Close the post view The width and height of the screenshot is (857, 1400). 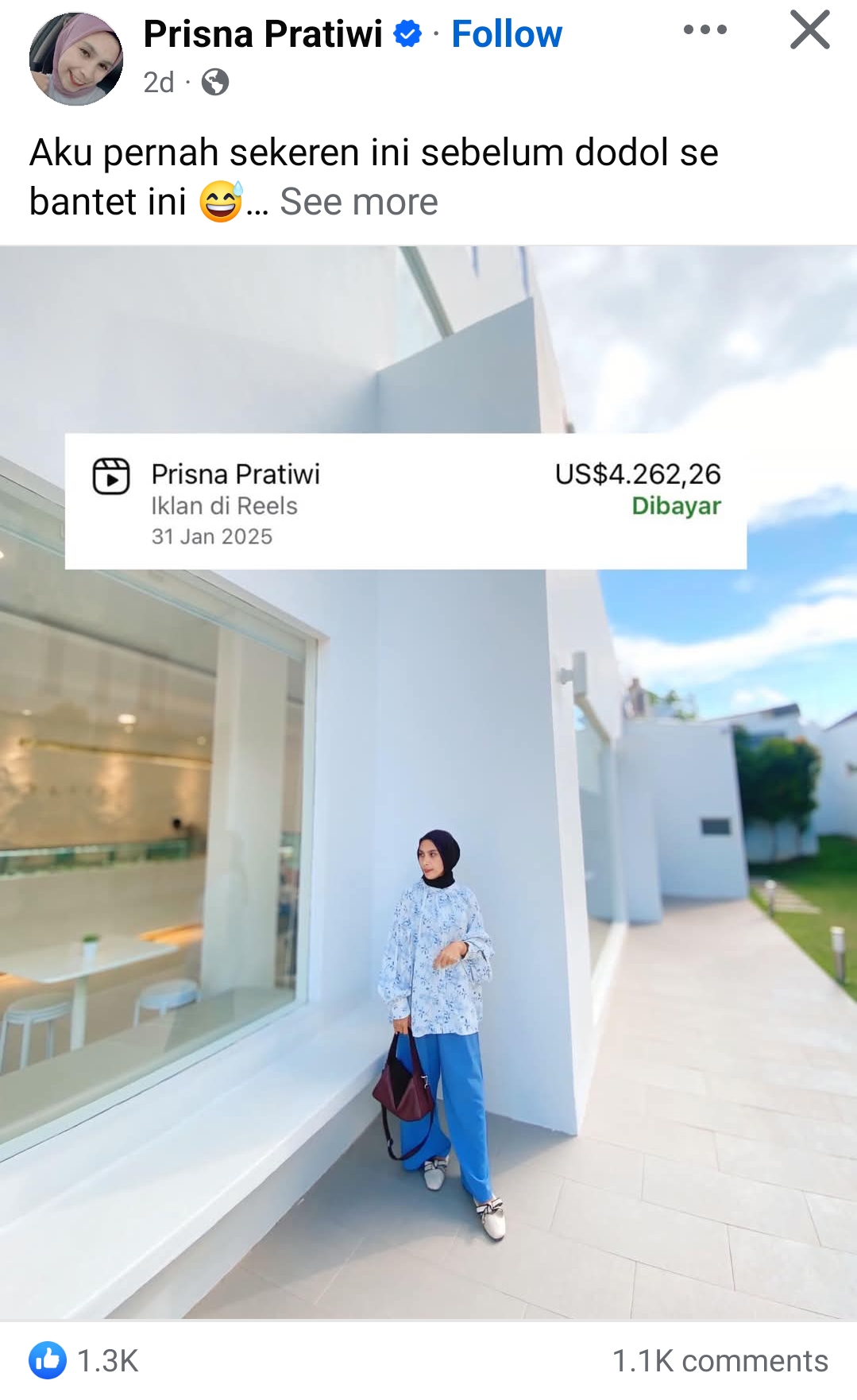(809, 30)
